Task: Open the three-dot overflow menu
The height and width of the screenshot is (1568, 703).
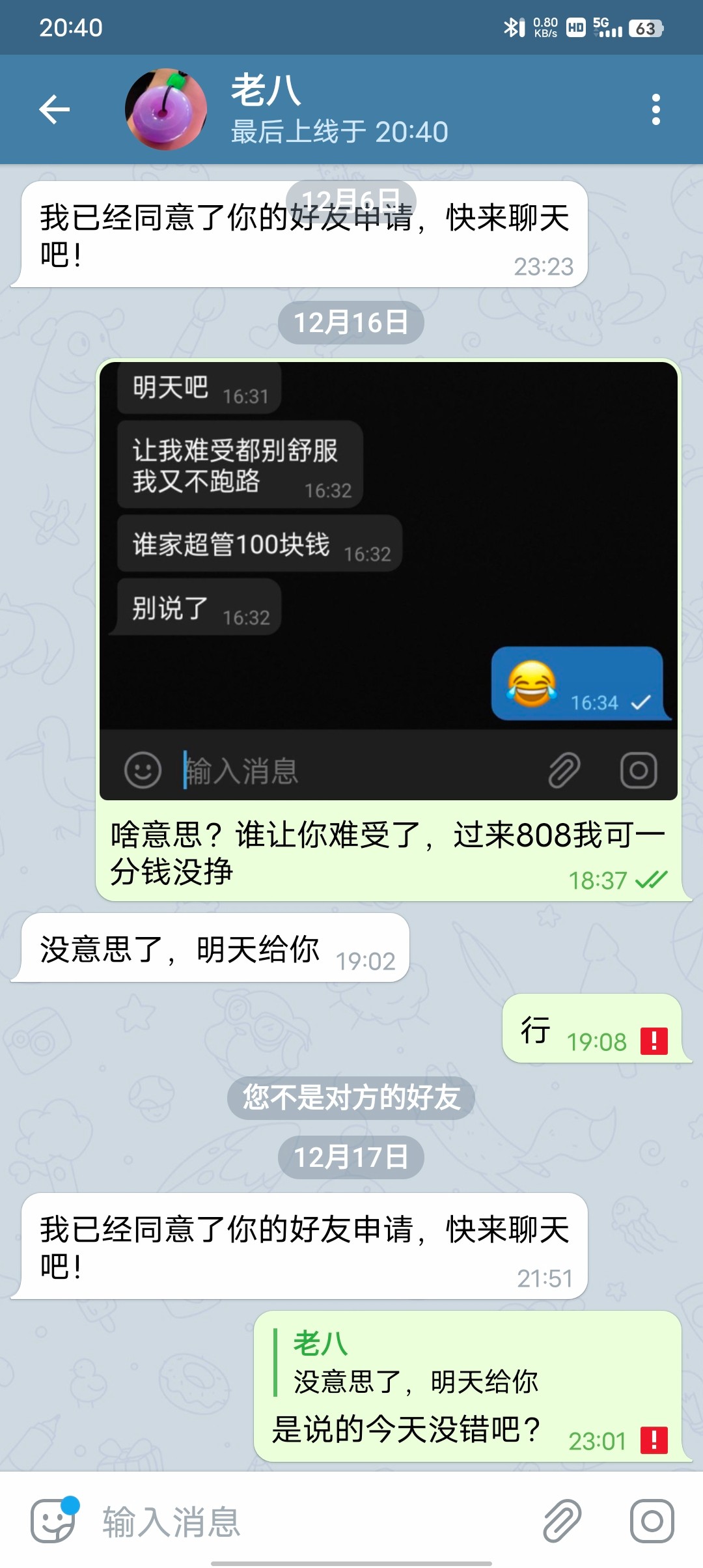Action: pos(655,109)
